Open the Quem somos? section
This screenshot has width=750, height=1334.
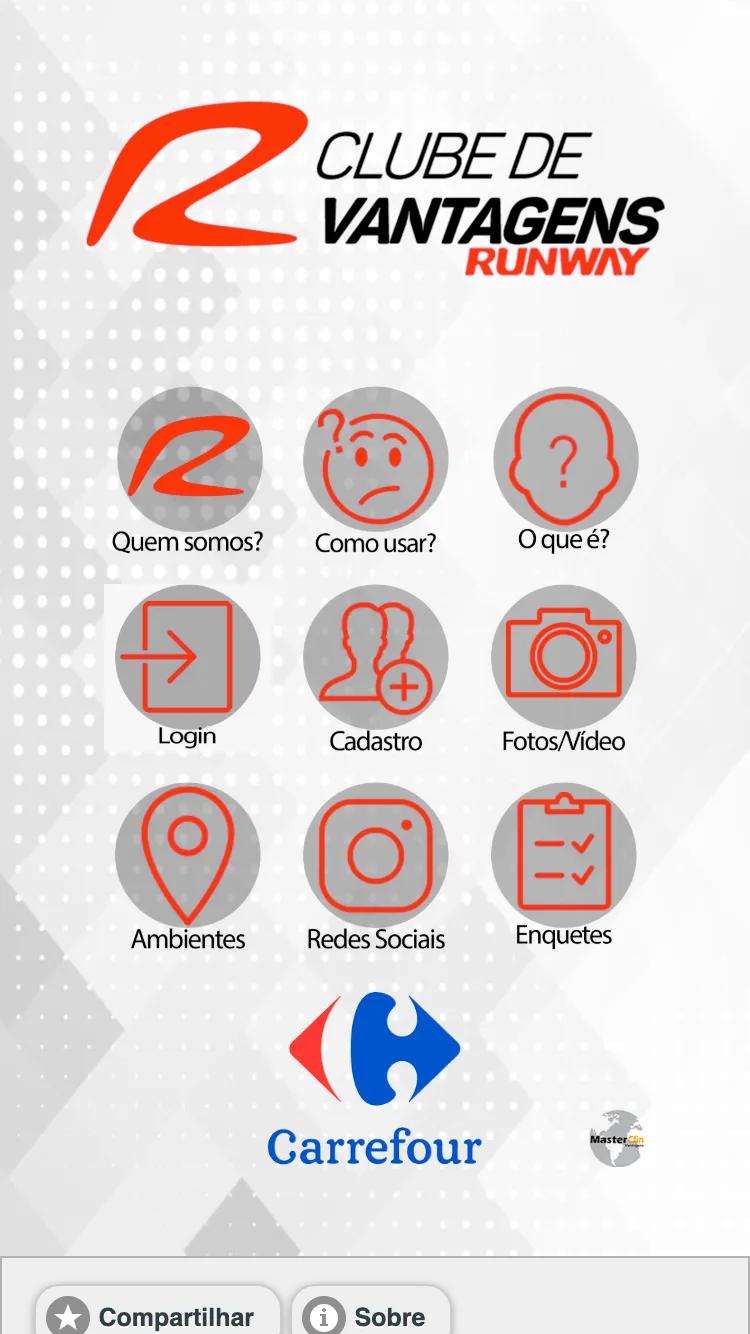pos(189,461)
